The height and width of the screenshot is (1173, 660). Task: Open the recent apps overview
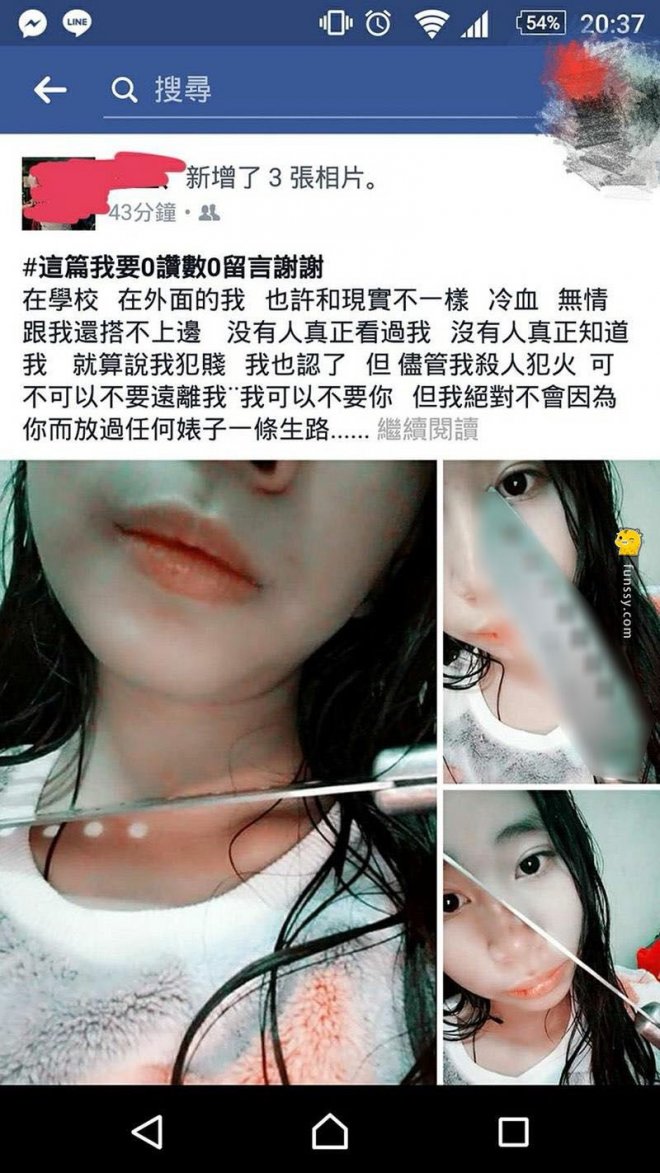pyautogui.click(x=513, y=1131)
